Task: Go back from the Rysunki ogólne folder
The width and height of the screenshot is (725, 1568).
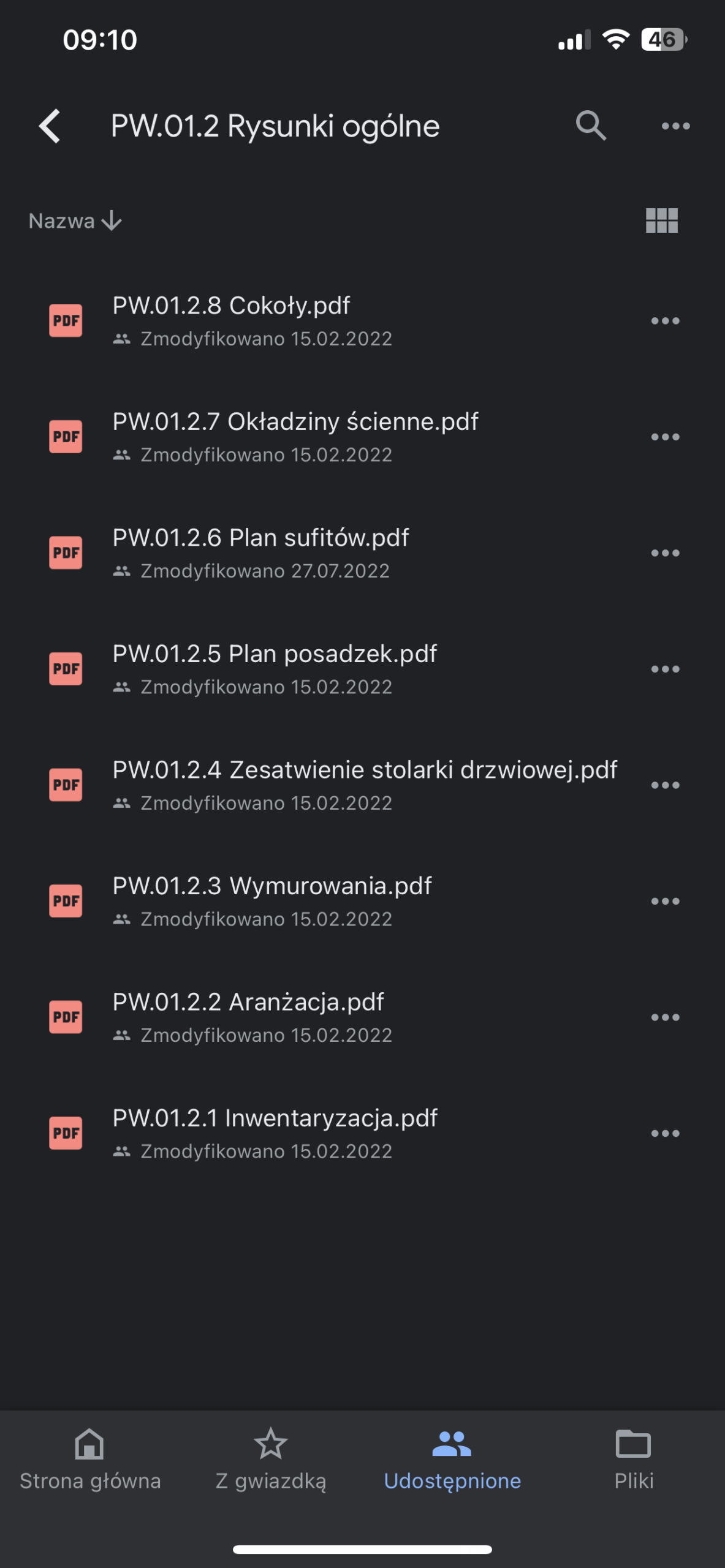Action: click(x=50, y=126)
